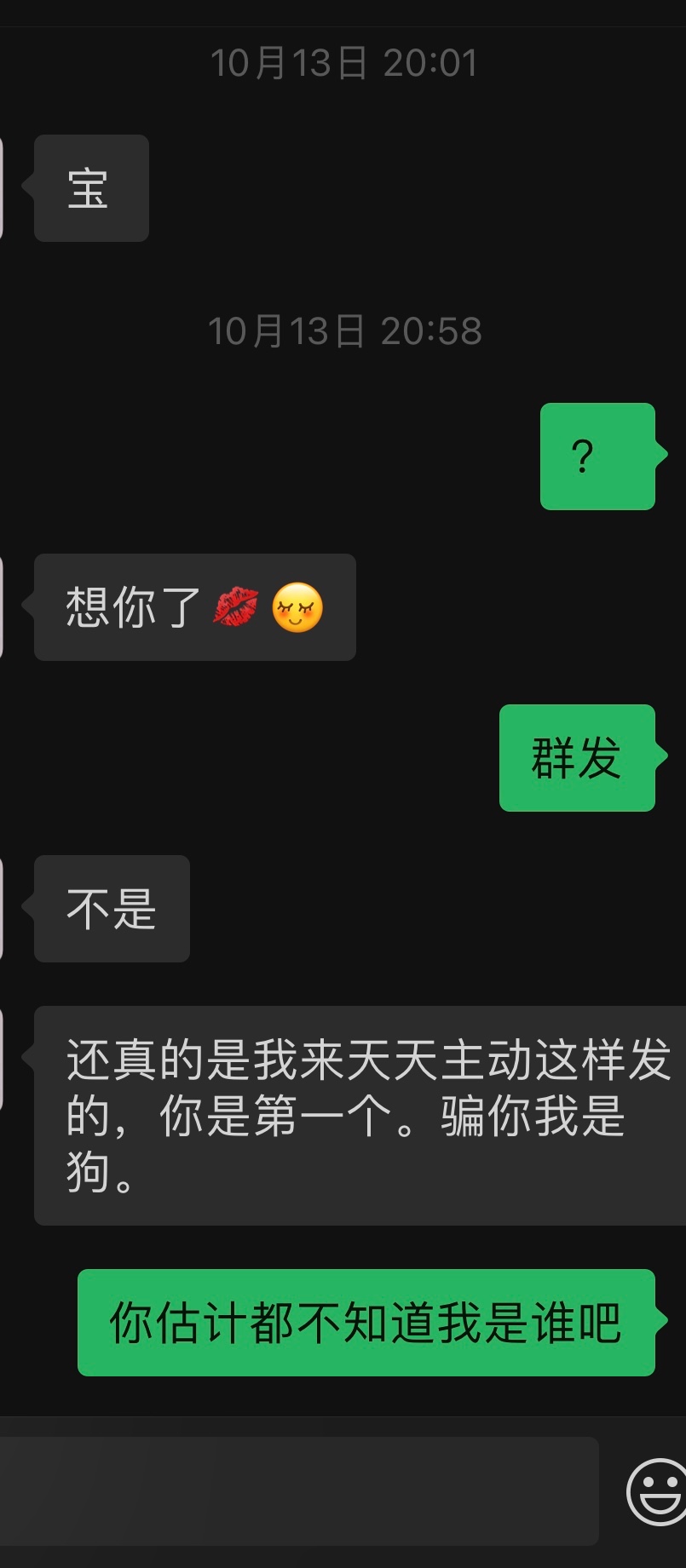Tap the empty chat input bar beside the smiley

(298, 1491)
